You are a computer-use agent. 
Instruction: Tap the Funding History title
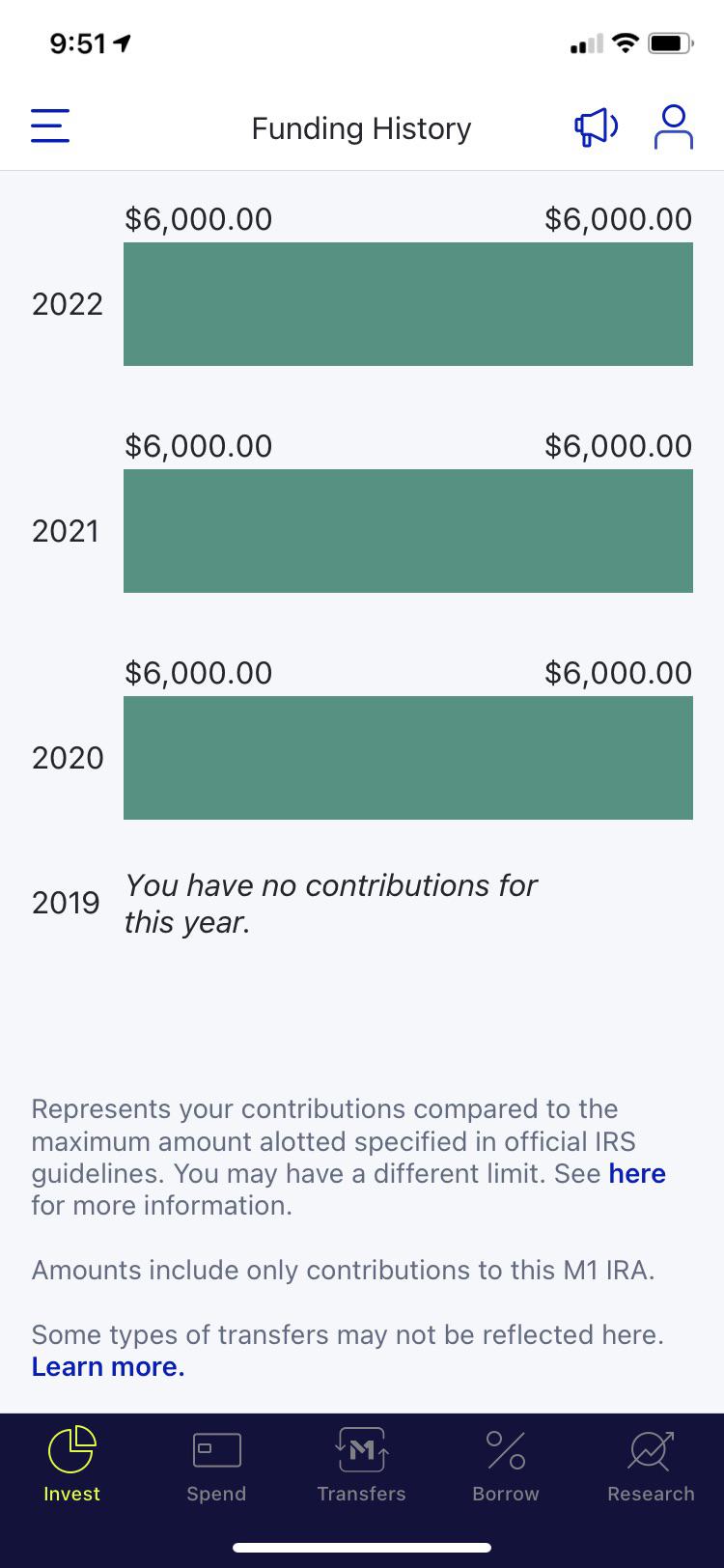(361, 127)
